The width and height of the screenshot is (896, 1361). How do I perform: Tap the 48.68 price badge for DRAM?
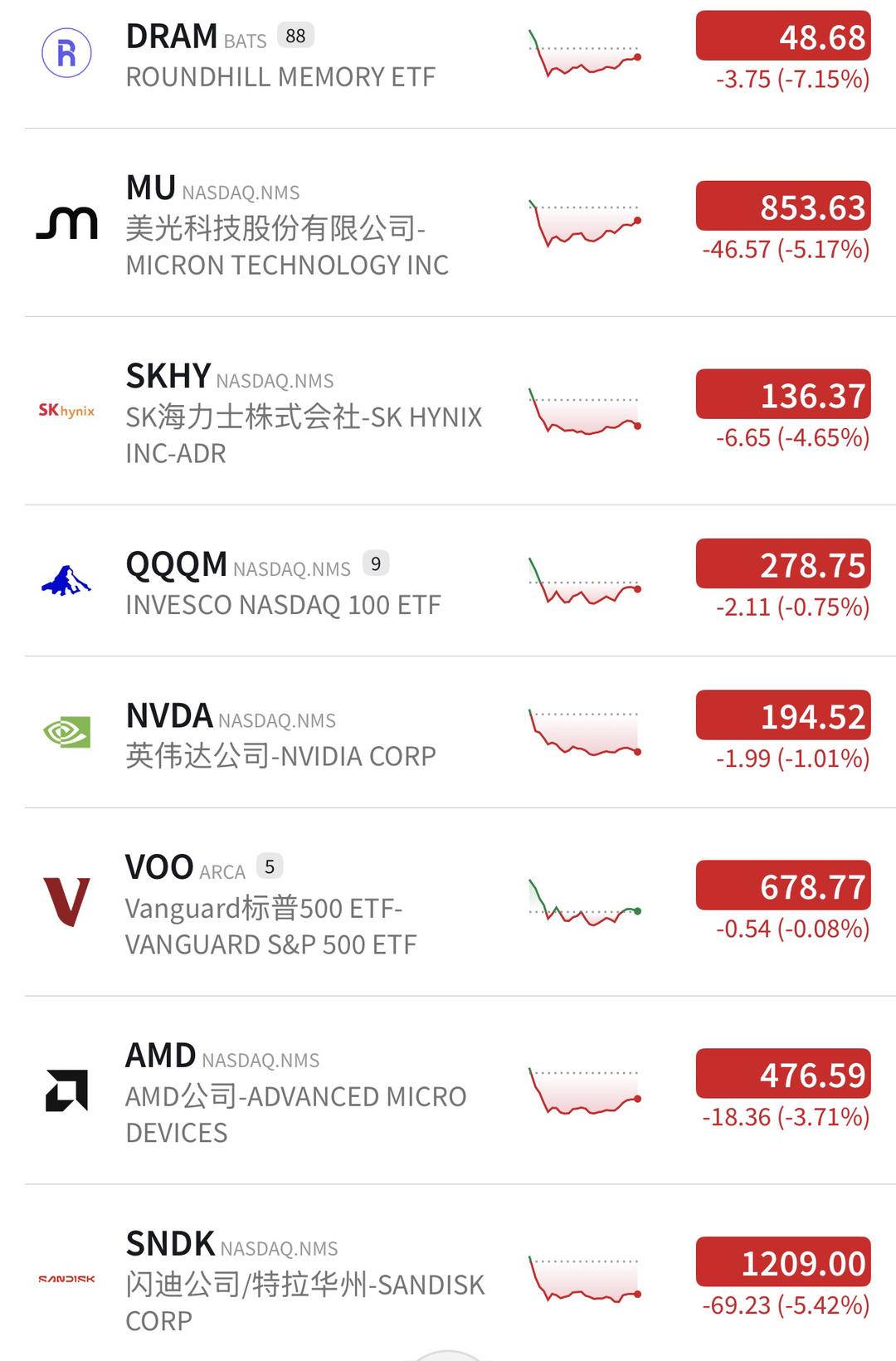point(783,36)
